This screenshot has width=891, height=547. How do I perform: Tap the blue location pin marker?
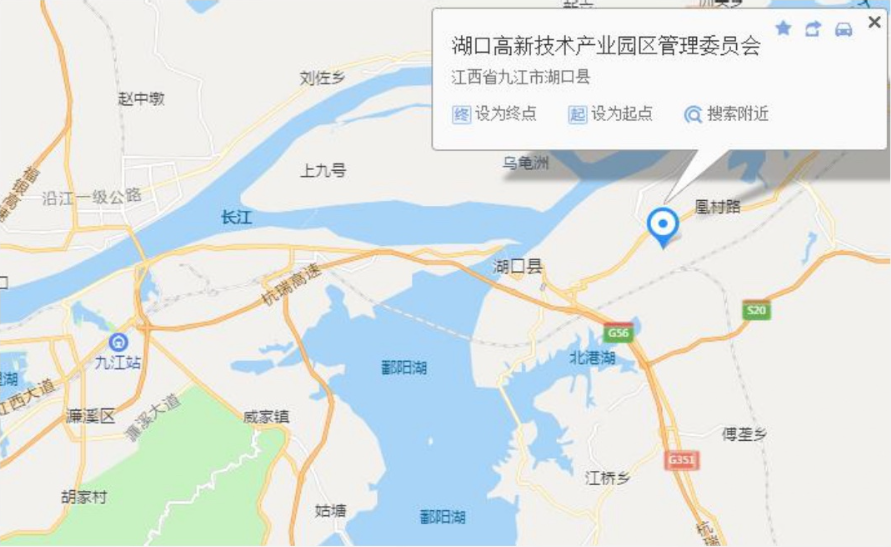point(661,225)
